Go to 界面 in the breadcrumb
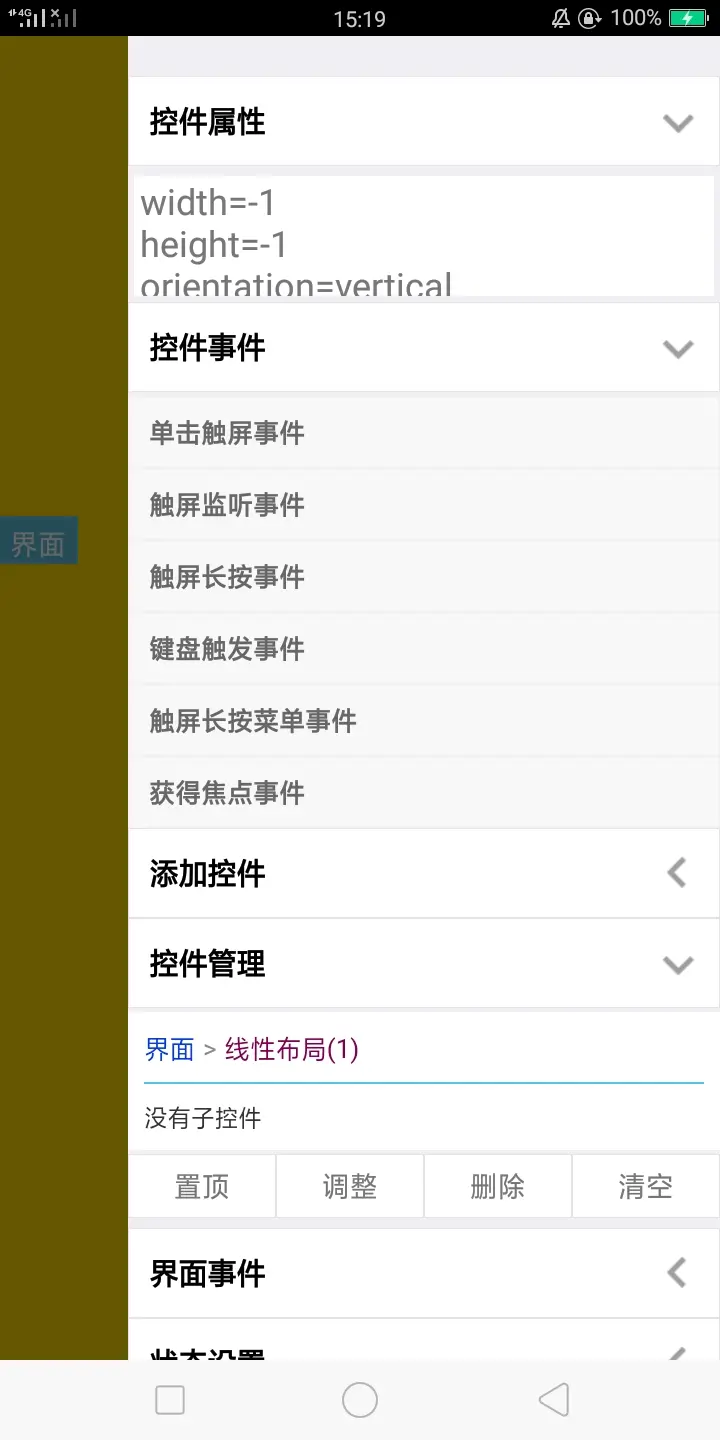Image resolution: width=720 pixels, height=1440 pixels. click(169, 1049)
